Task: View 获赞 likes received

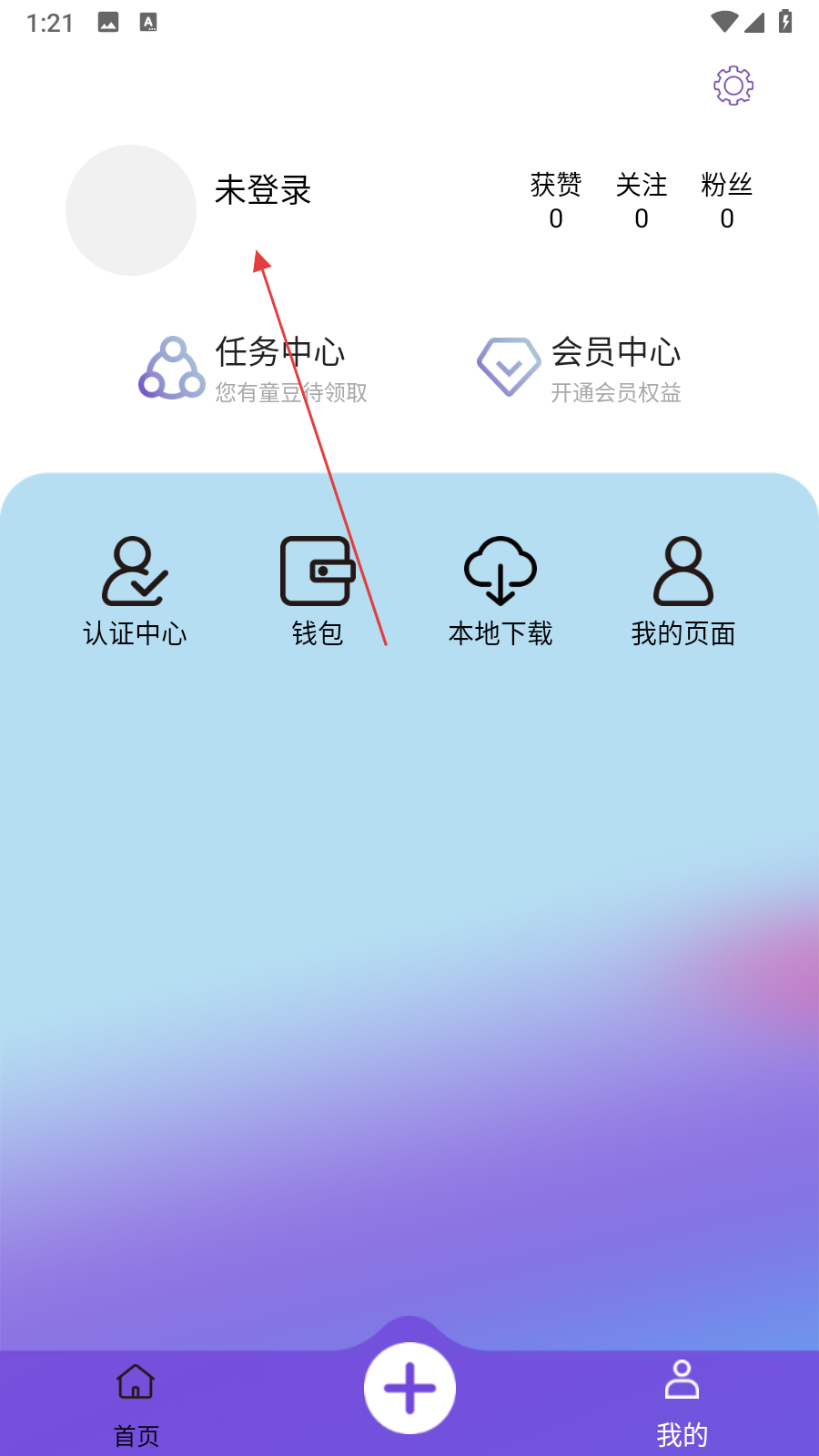Action: (556, 200)
